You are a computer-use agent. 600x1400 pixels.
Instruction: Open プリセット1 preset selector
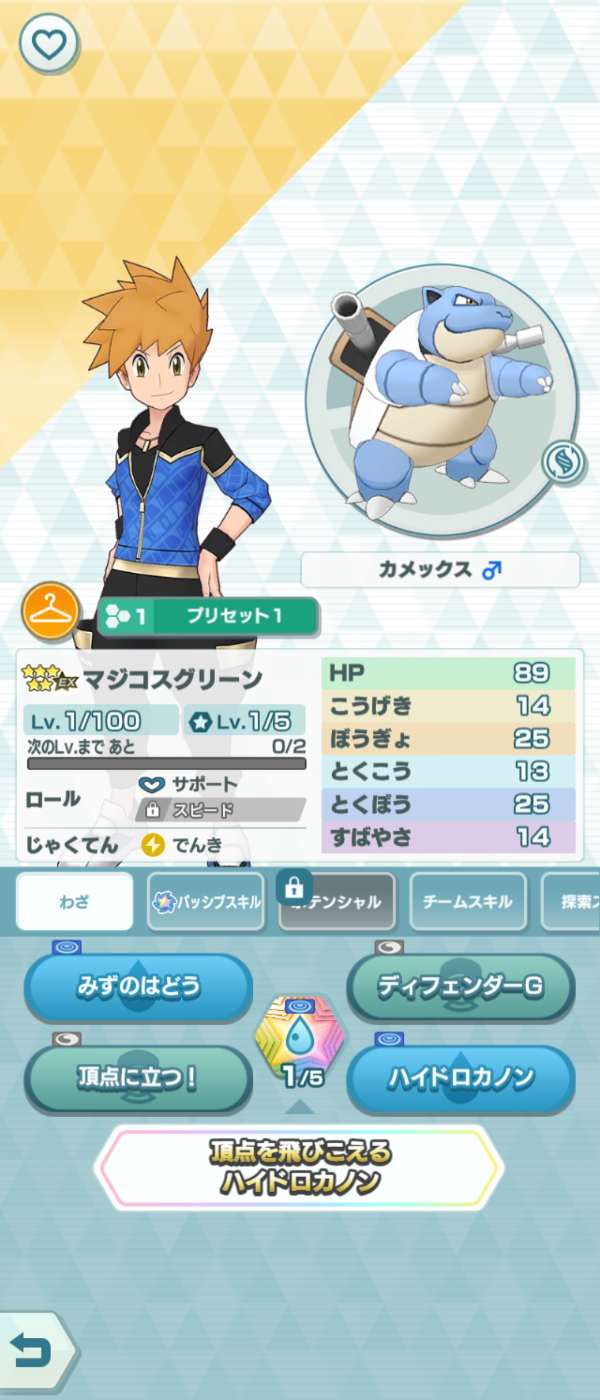[x=210, y=617]
